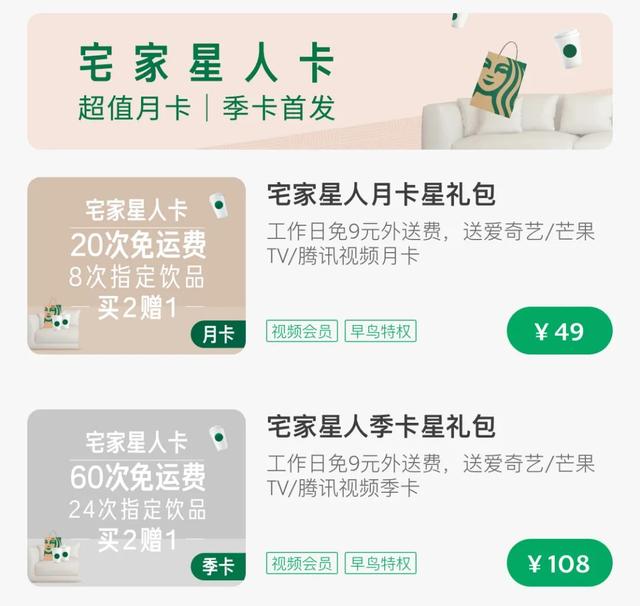Open the 宅家星人月卡星礼包 card image

click(136, 265)
